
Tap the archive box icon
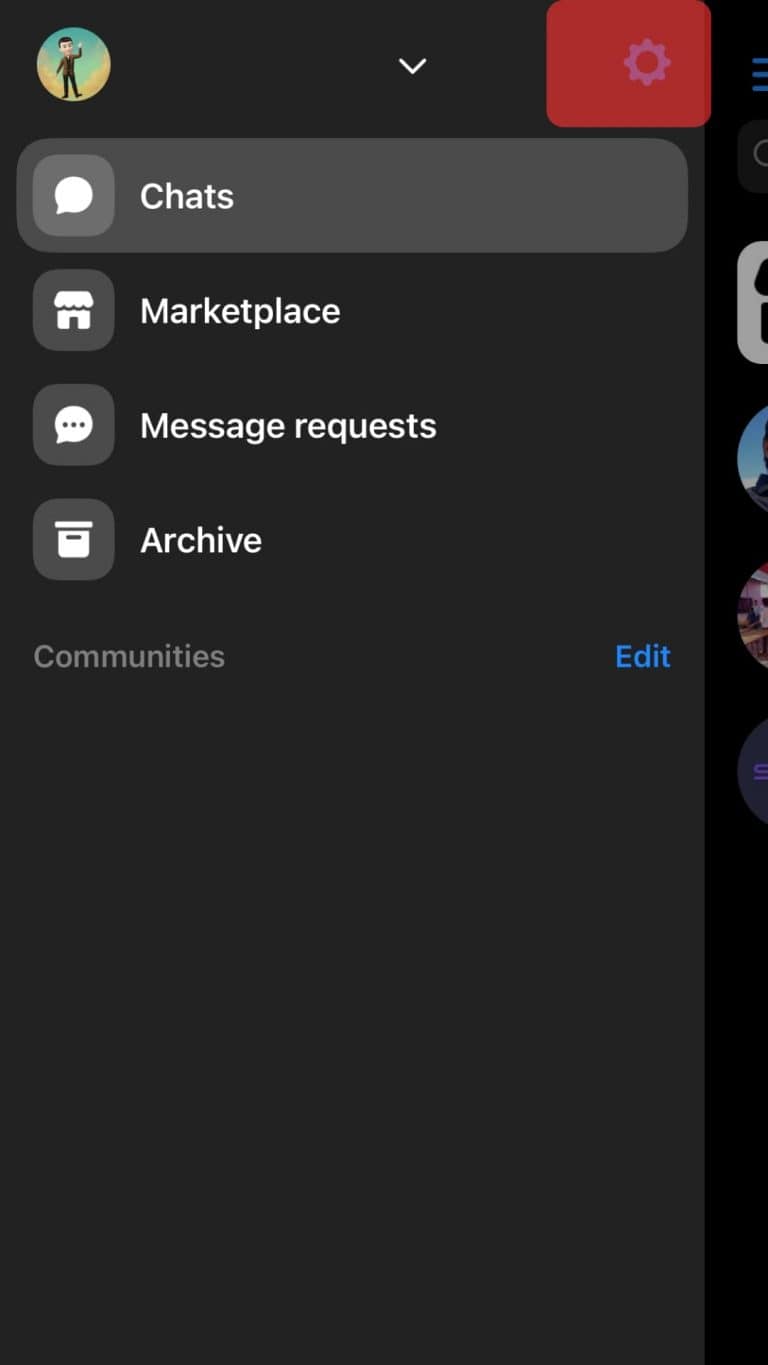[73, 539]
